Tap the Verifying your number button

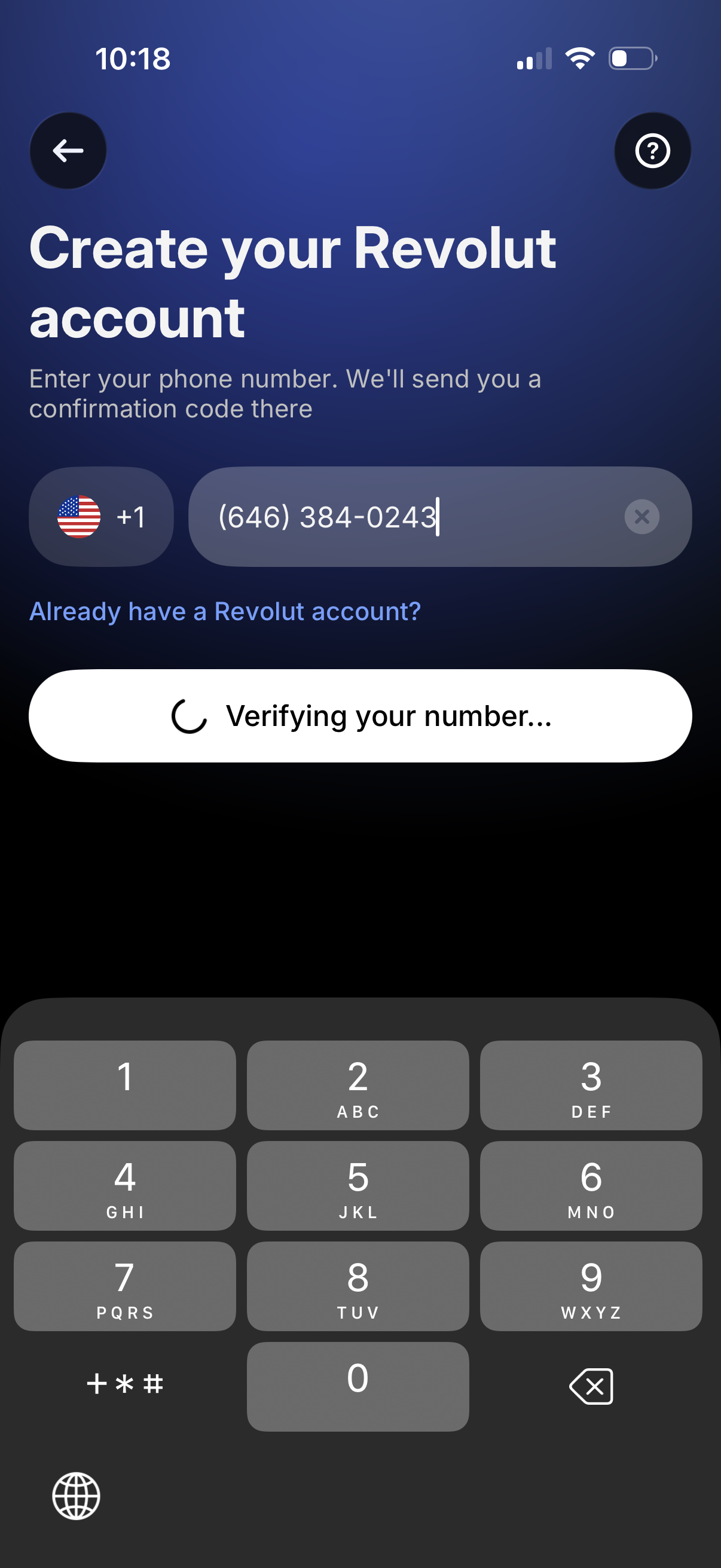[x=360, y=716]
